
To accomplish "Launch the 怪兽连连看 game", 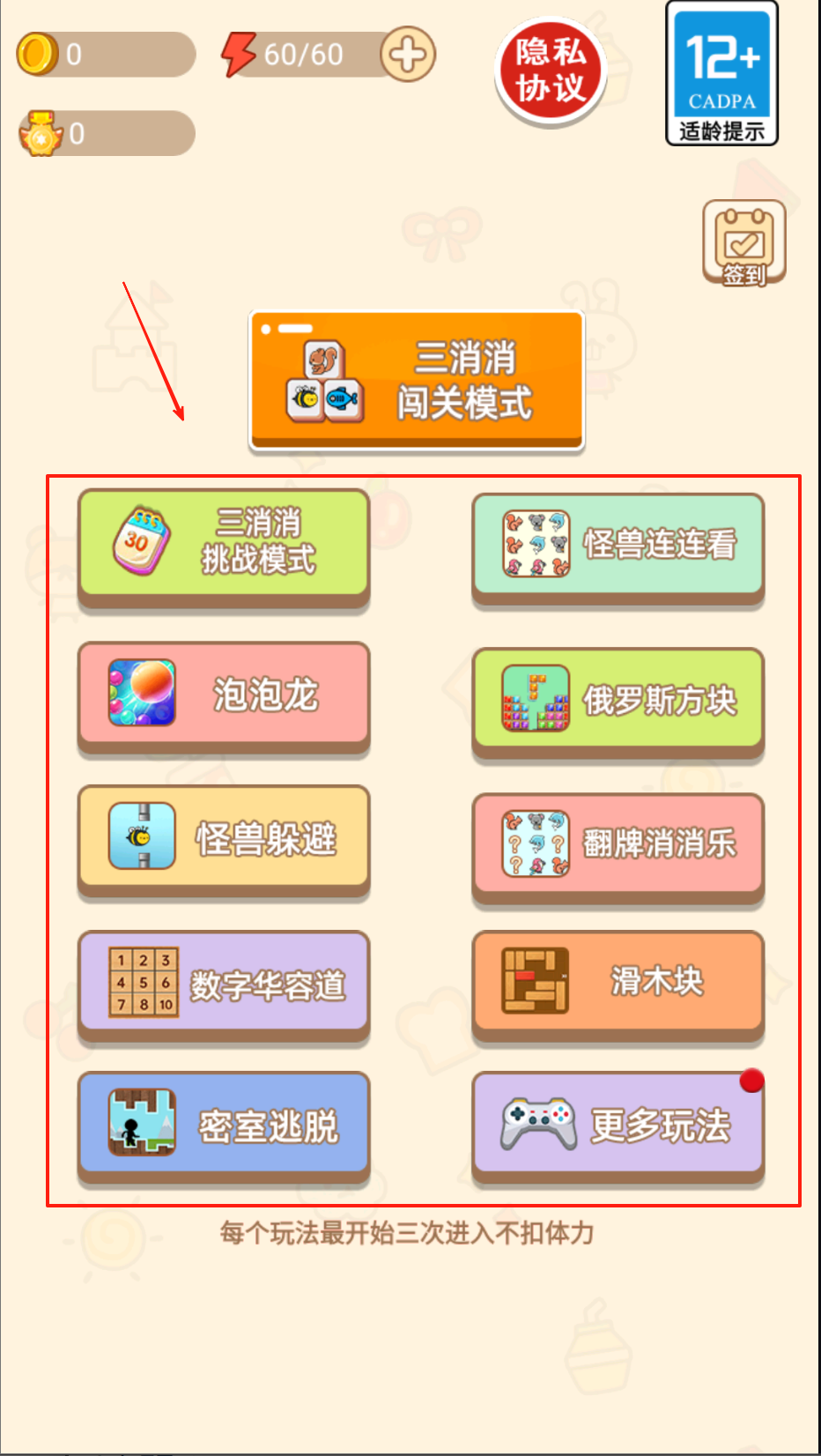I will coord(618,545).
